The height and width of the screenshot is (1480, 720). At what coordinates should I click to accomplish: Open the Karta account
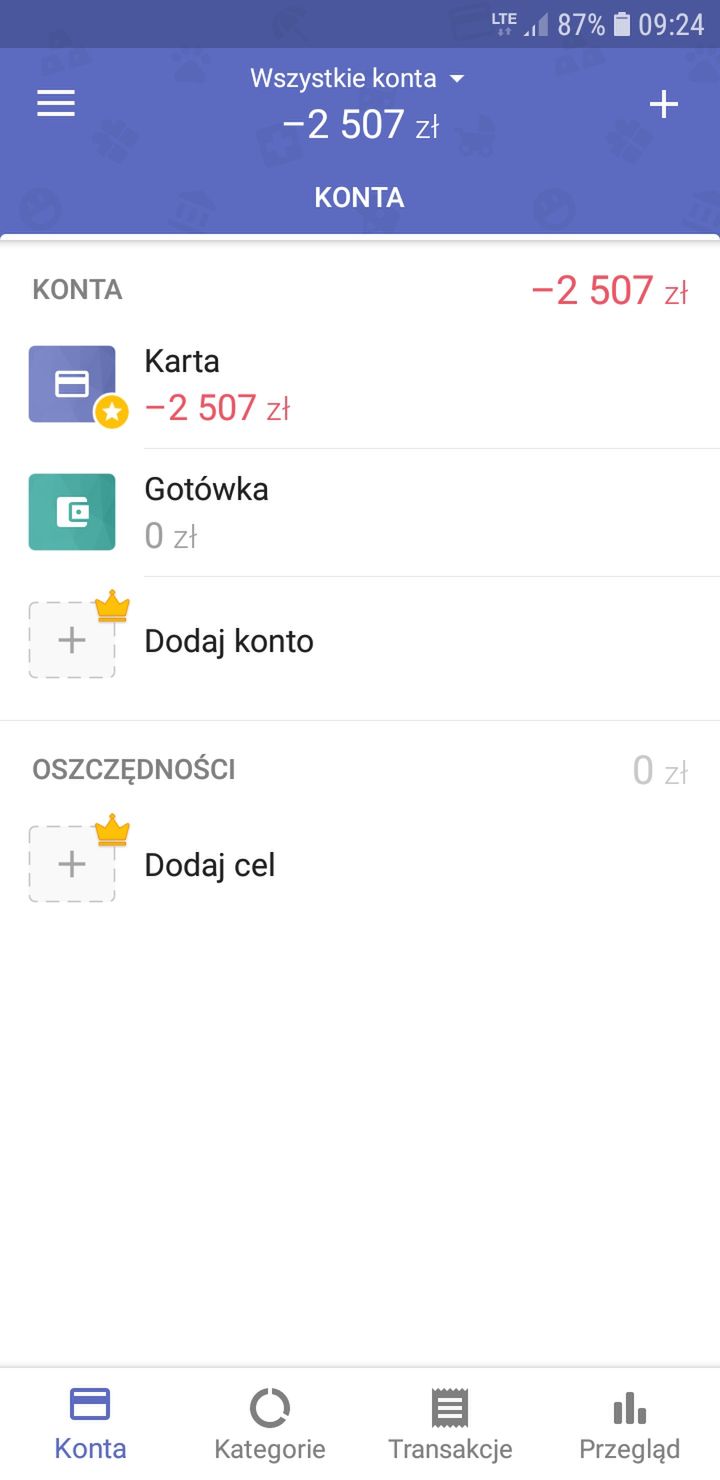360,385
